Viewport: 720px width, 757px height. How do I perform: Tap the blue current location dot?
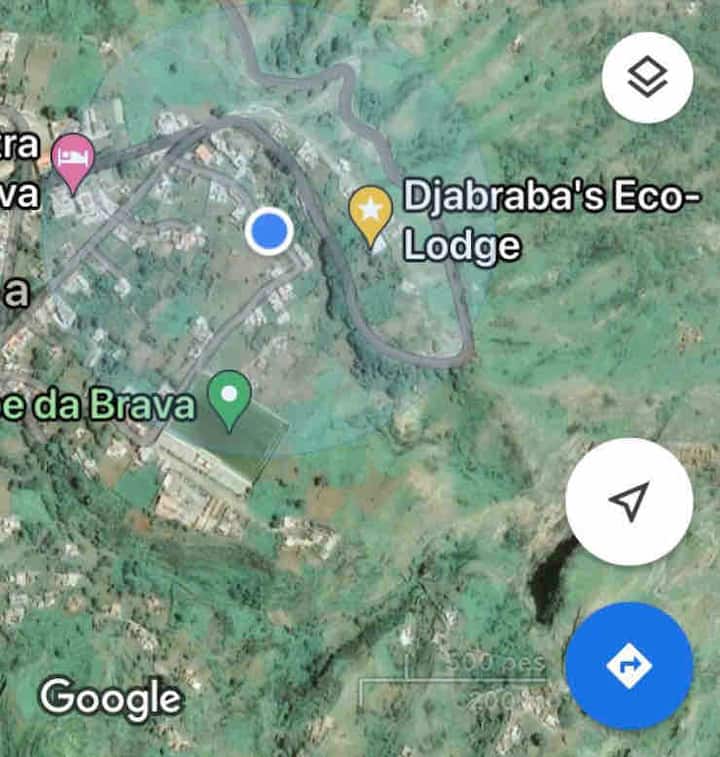coord(269,231)
